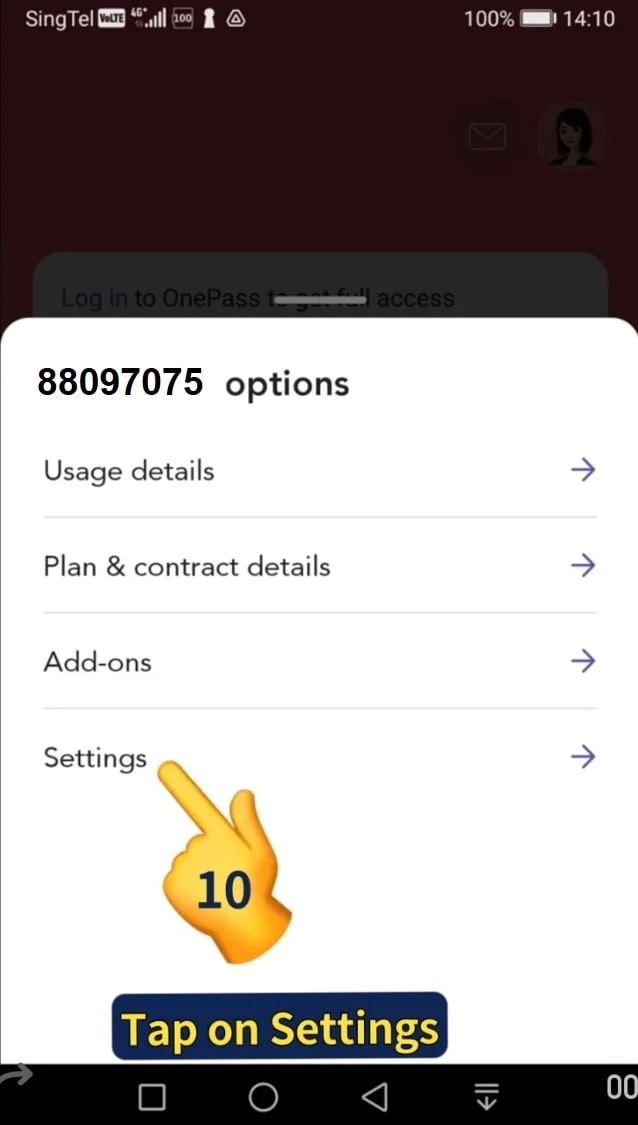Open the messages envelope icon

487,136
